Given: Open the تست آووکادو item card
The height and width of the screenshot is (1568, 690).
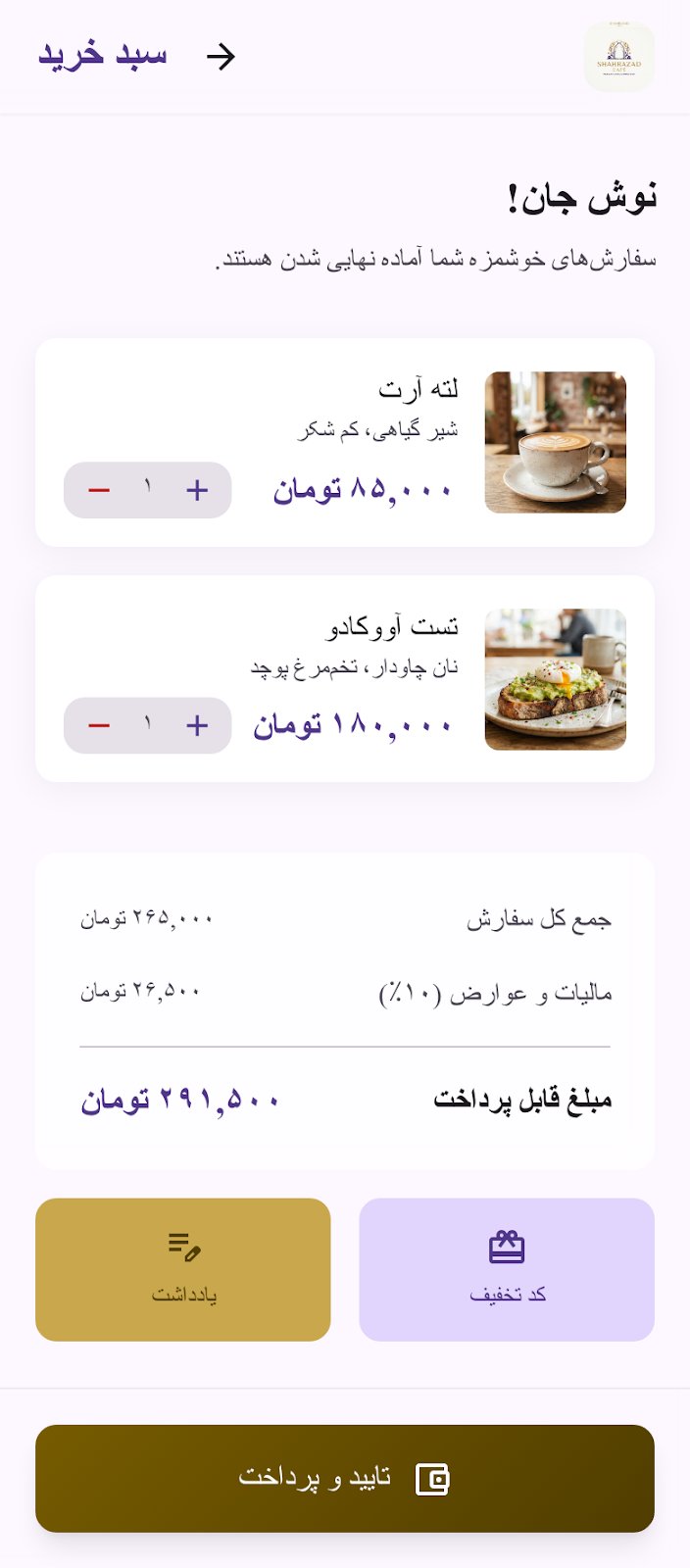Looking at the screenshot, I should [345, 678].
